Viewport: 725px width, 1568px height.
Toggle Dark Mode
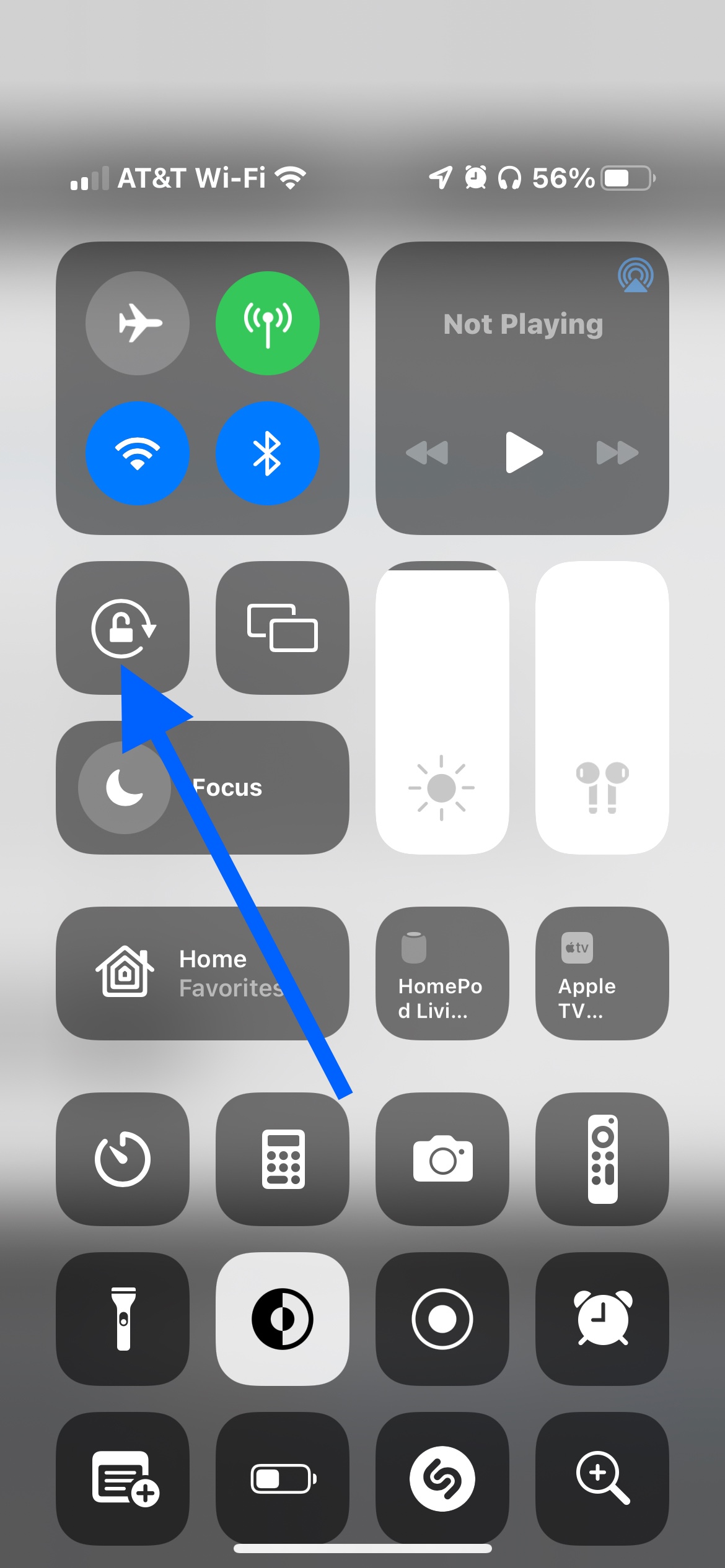[x=283, y=1319]
